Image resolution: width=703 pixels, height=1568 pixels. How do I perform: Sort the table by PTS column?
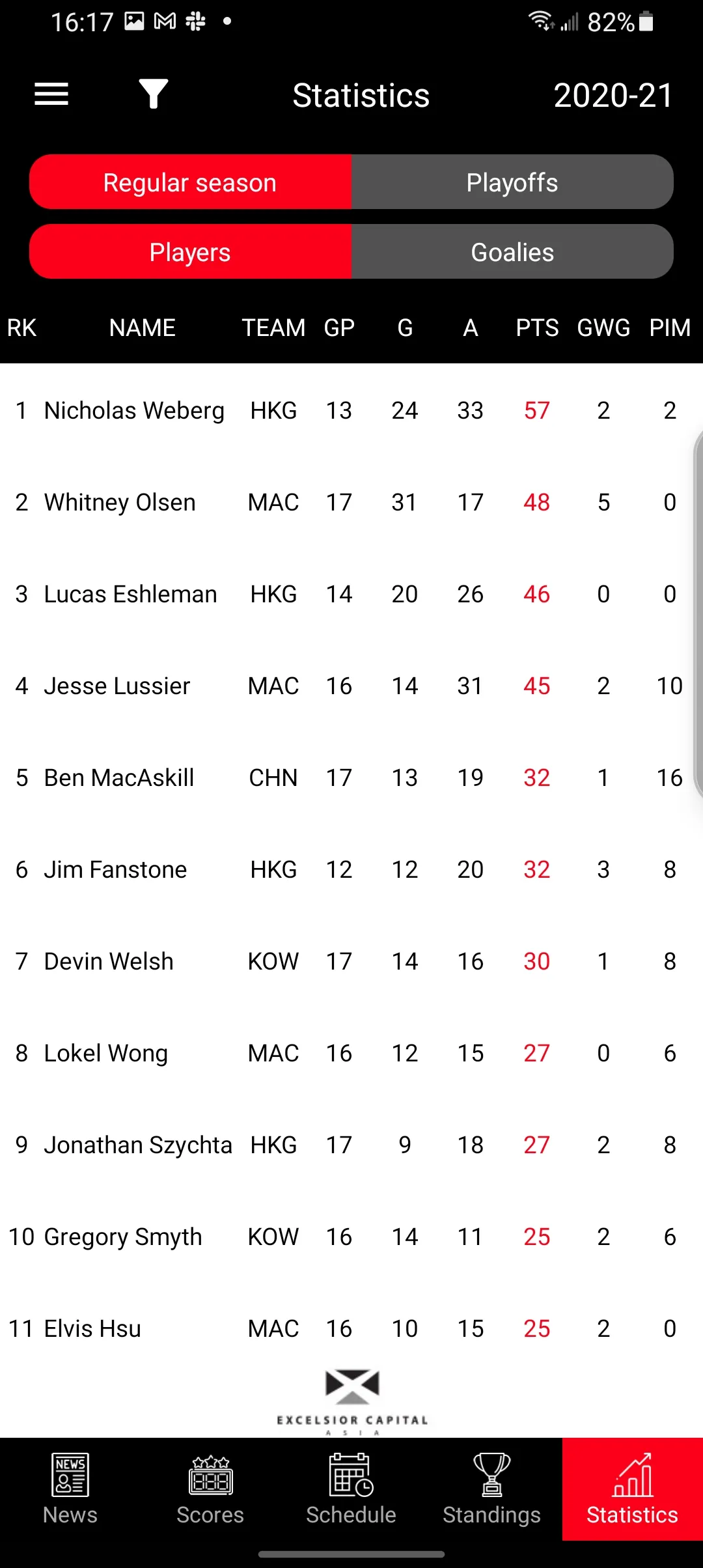click(537, 328)
